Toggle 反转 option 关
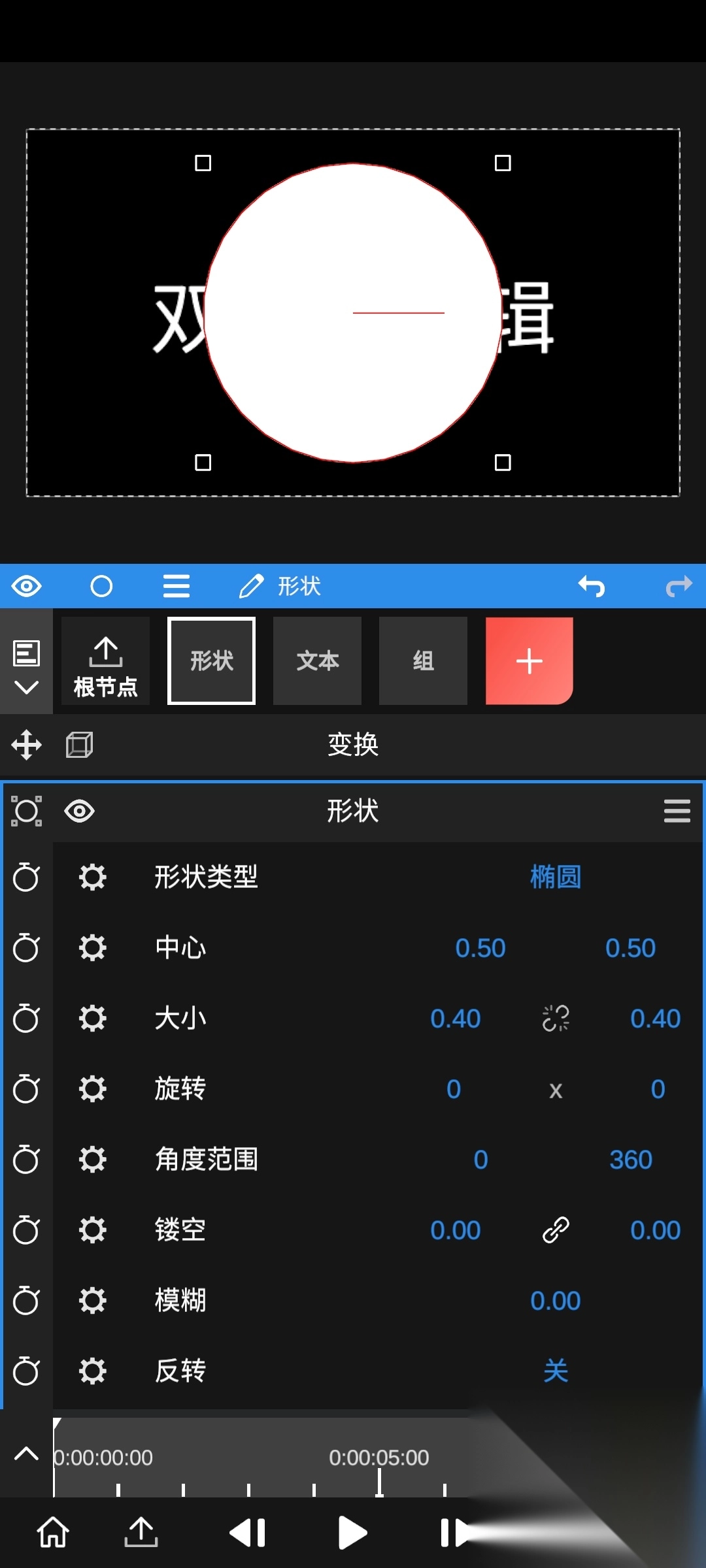 [555, 1371]
